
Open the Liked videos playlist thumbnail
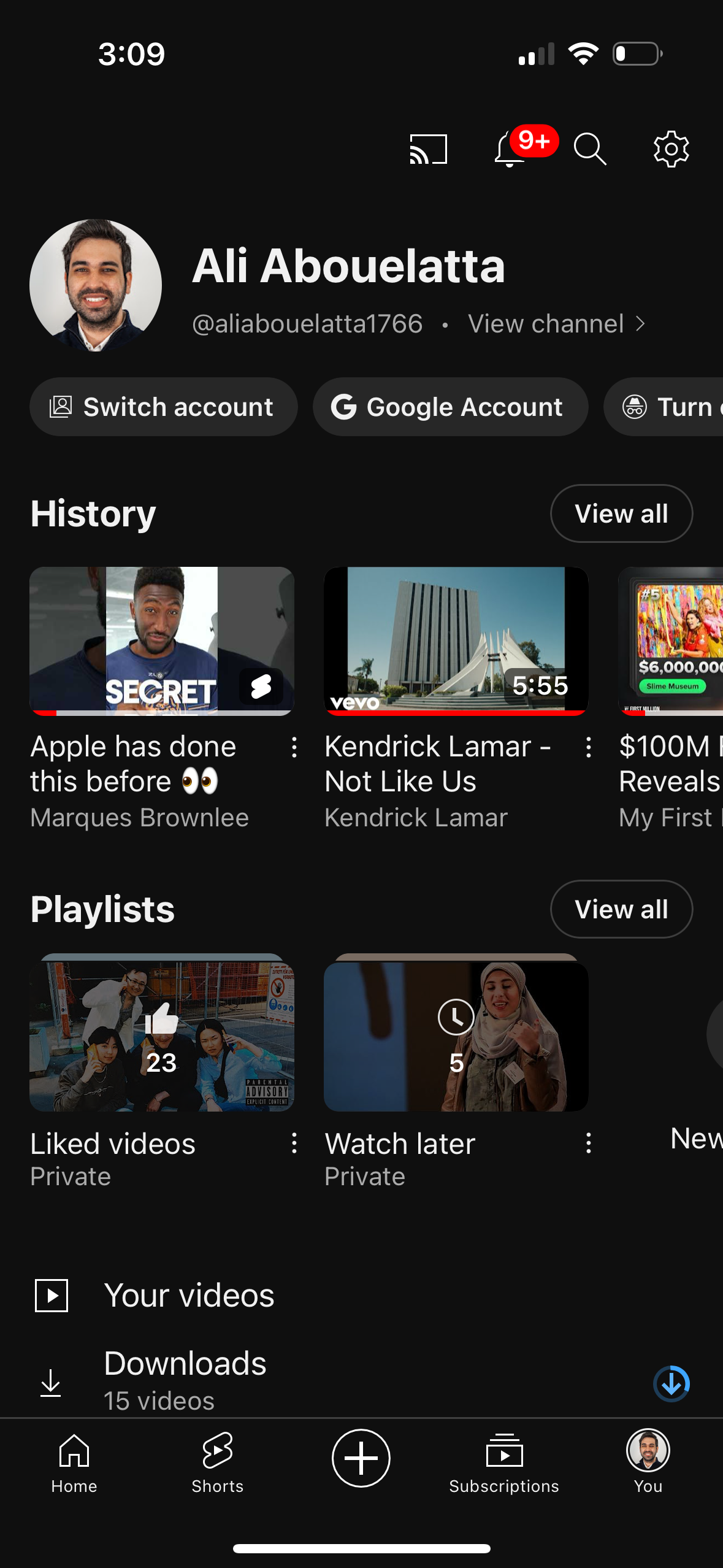(163, 1036)
